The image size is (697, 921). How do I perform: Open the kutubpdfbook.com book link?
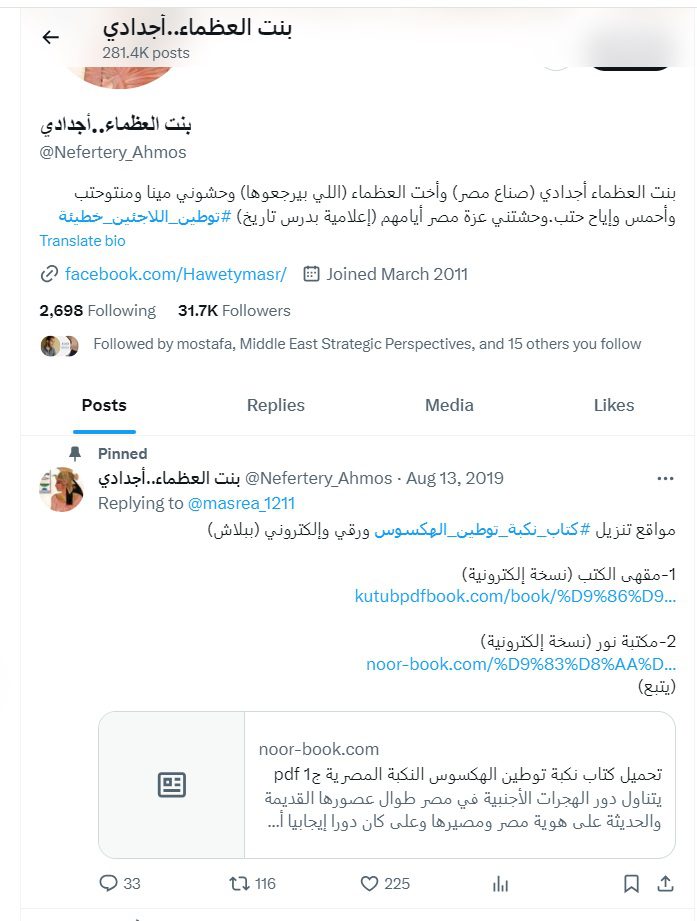tap(515, 597)
